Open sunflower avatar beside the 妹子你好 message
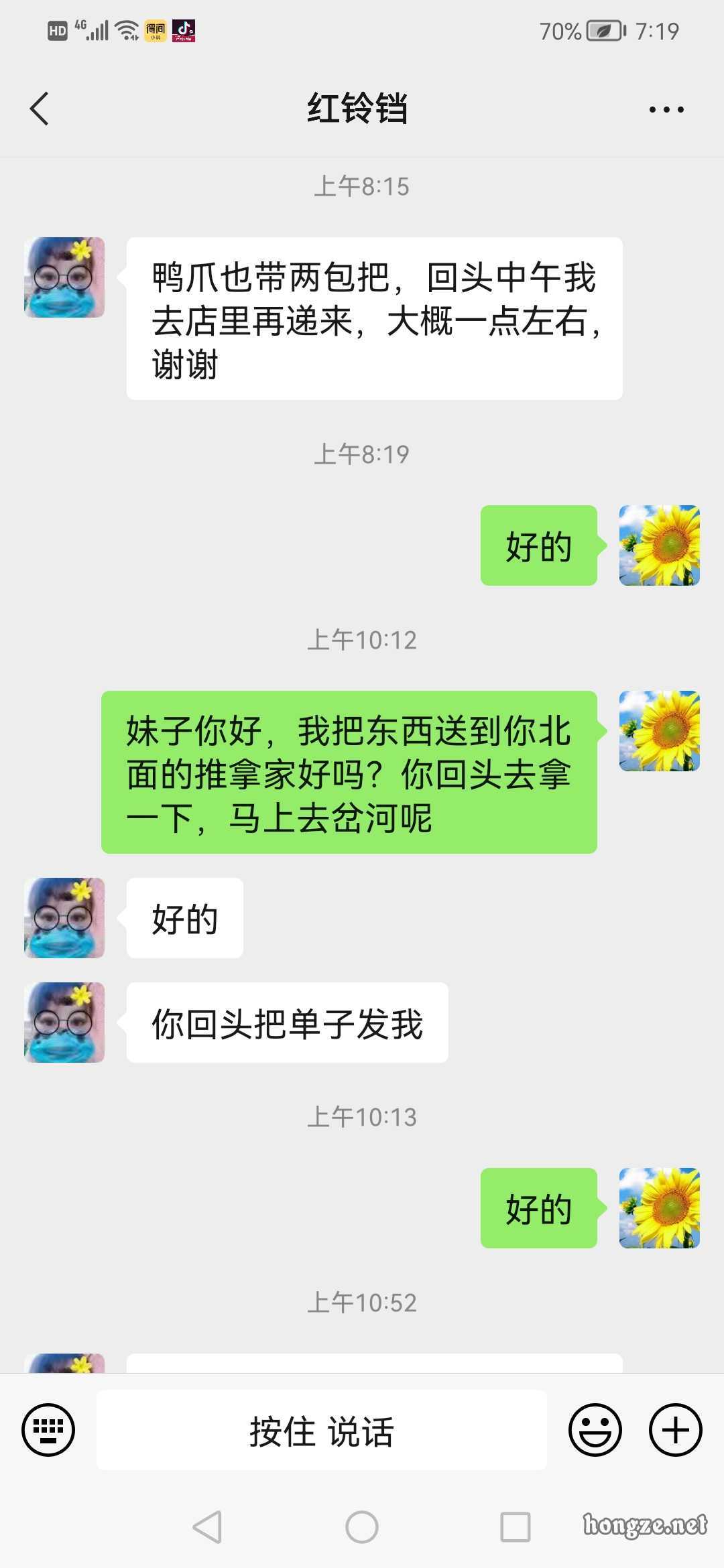The width and height of the screenshot is (724, 1568). coord(660,731)
